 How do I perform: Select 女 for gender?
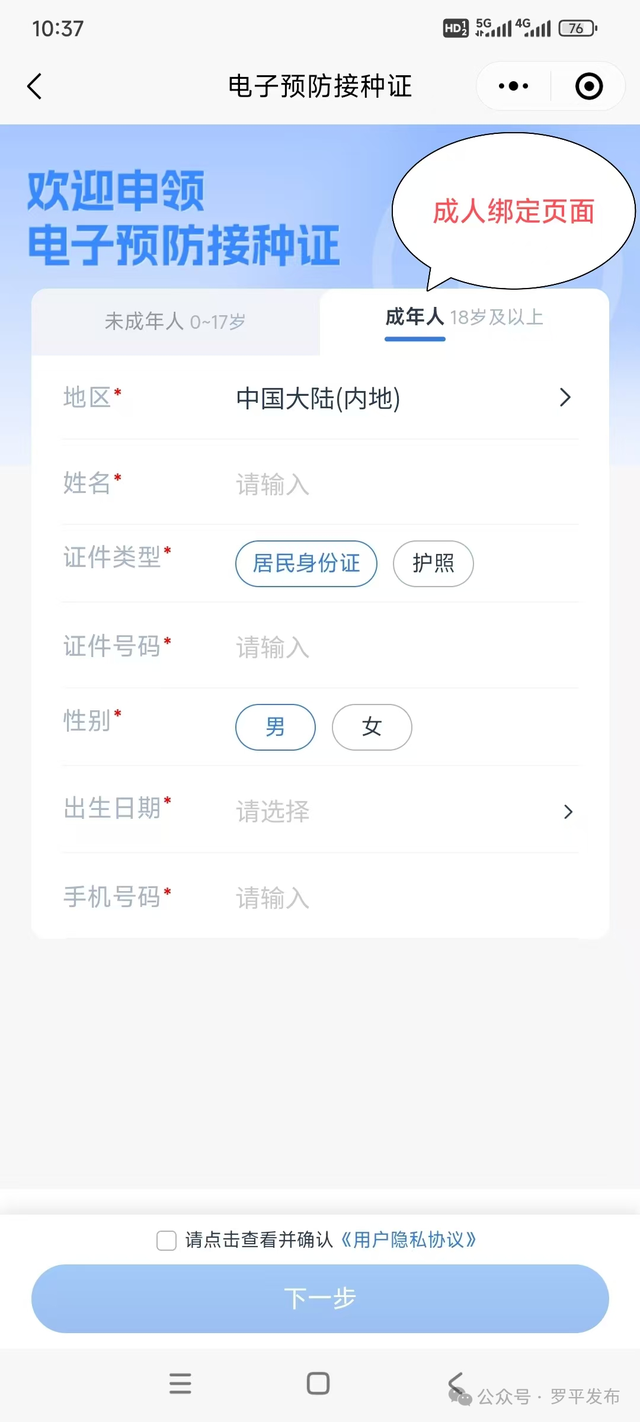coord(372,727)
